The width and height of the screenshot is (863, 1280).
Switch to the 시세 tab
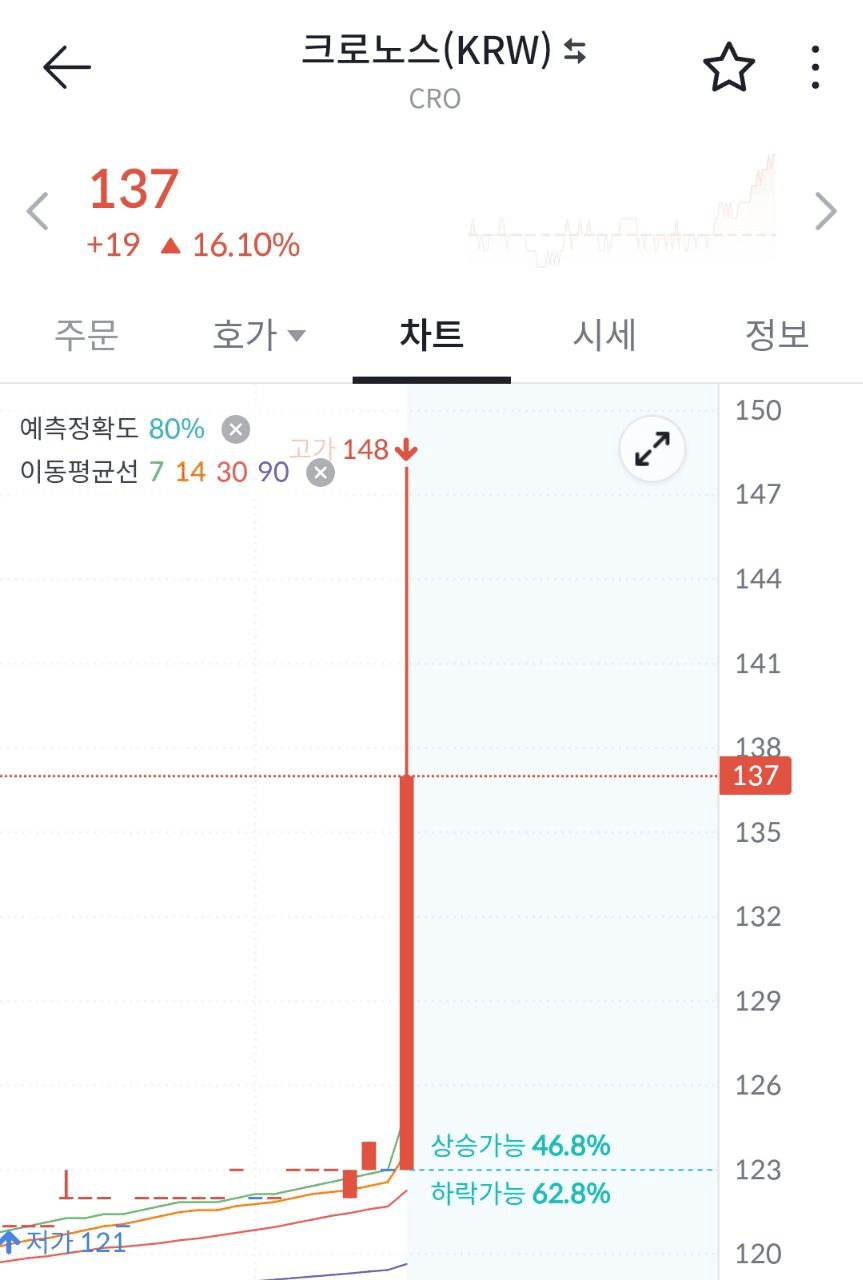coord(604,335)
